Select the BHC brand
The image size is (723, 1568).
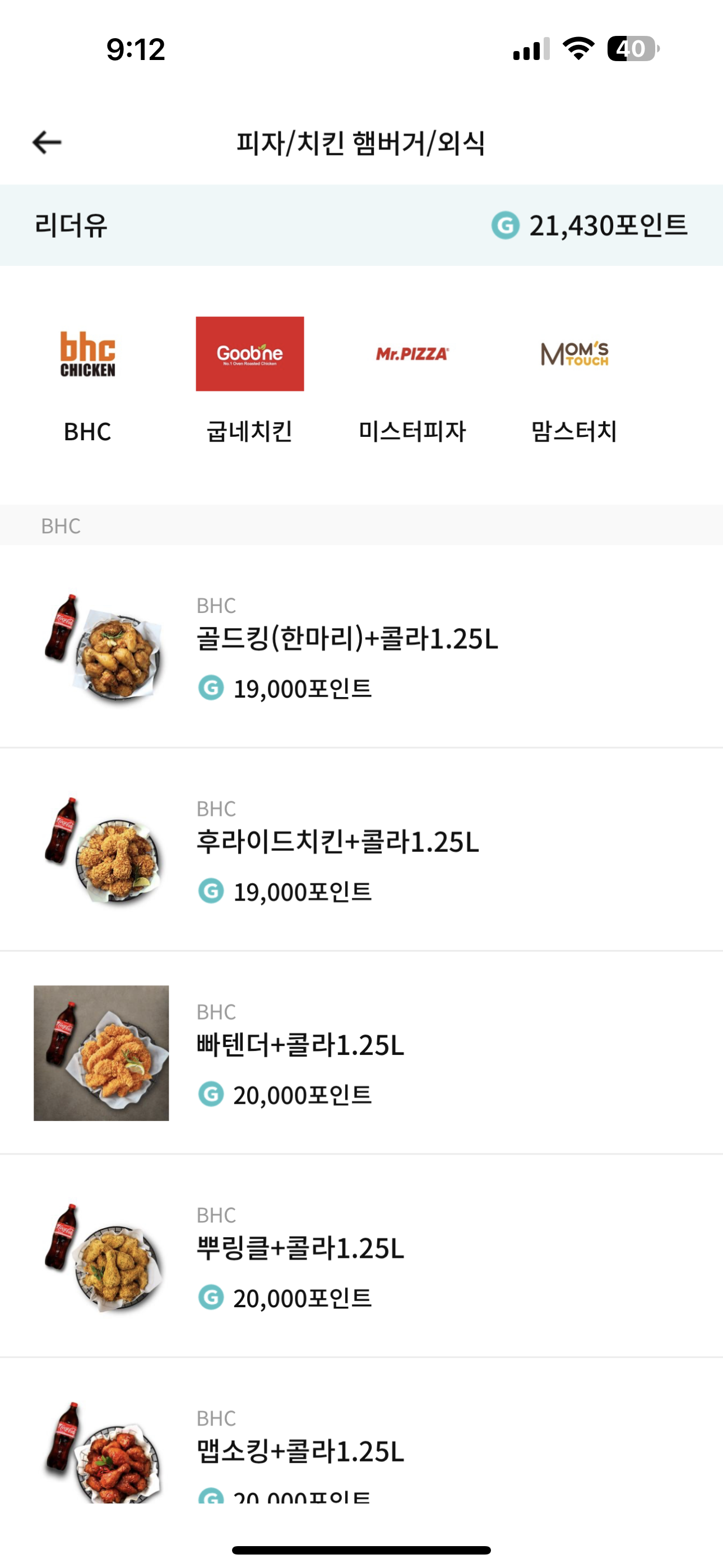point(87,379)
